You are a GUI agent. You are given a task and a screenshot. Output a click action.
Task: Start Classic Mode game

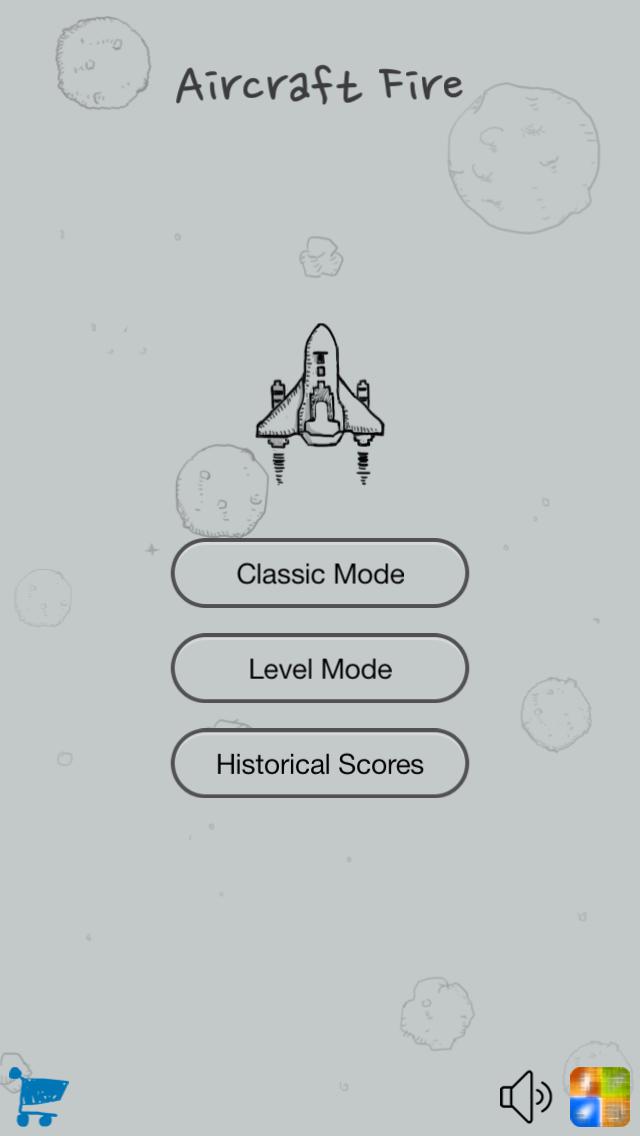320,574
